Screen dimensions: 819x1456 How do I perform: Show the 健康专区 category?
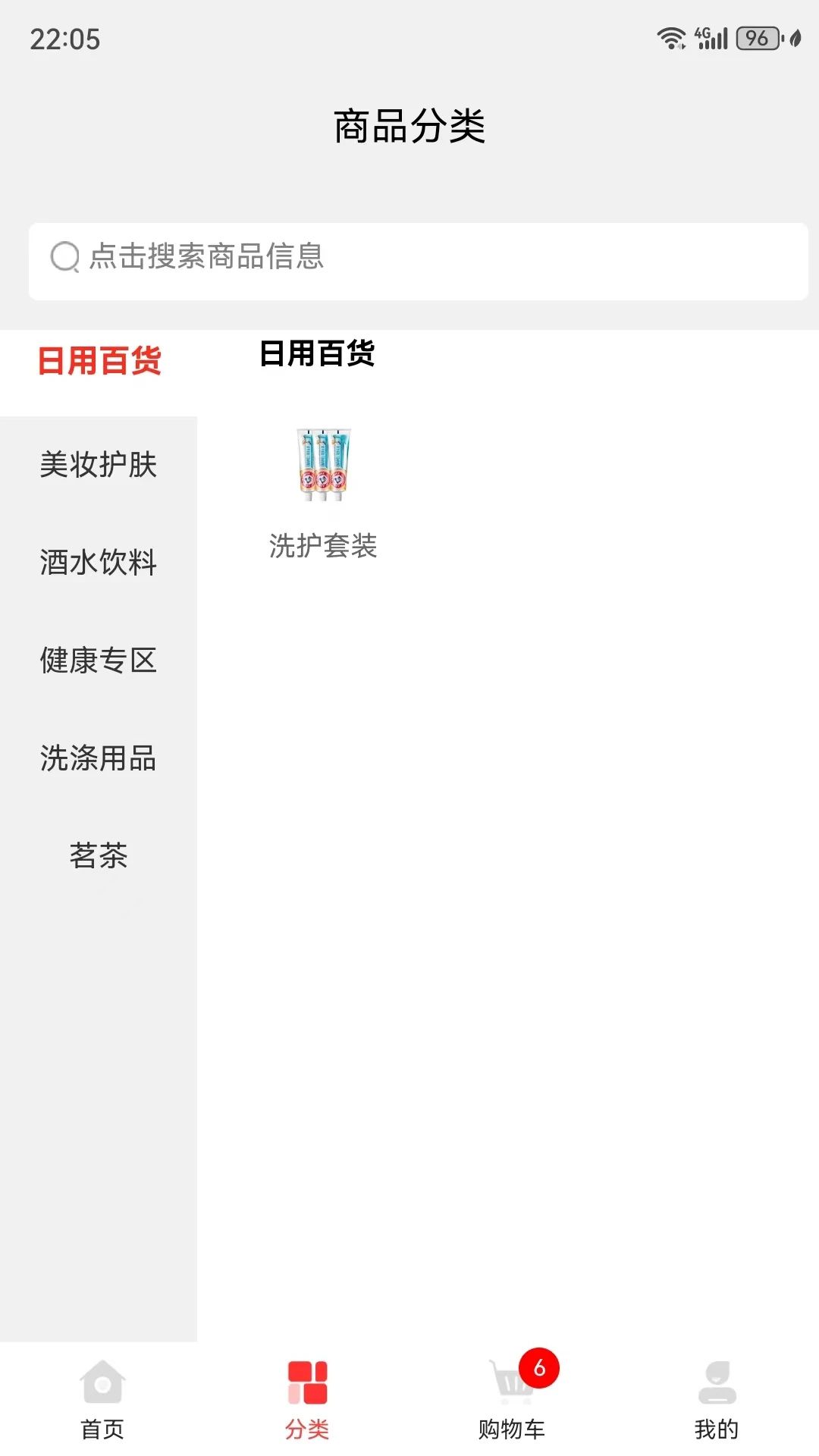tap(99, 660)
